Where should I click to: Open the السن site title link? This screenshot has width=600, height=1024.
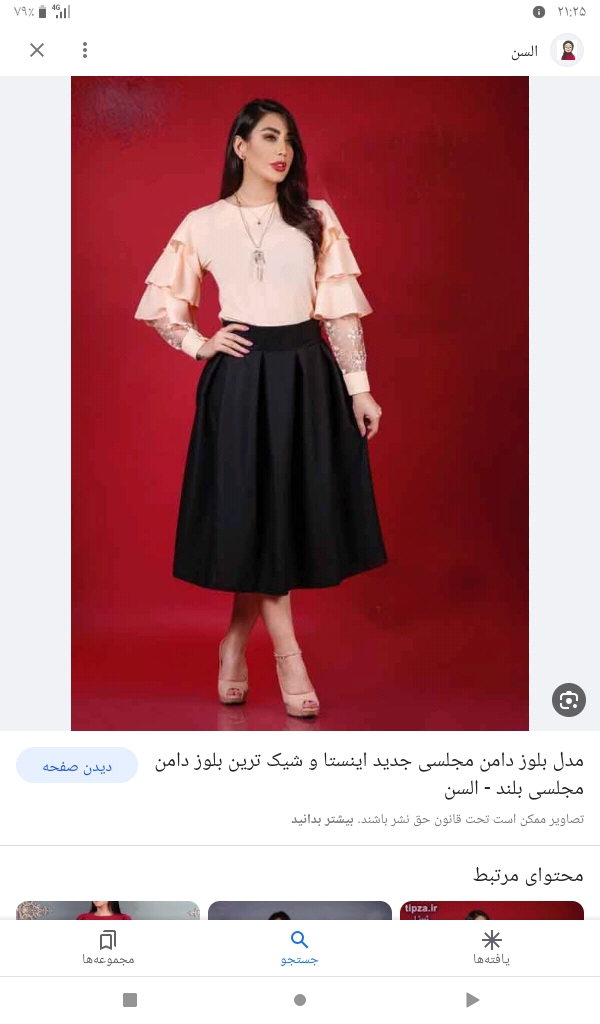tap(524, 51)
